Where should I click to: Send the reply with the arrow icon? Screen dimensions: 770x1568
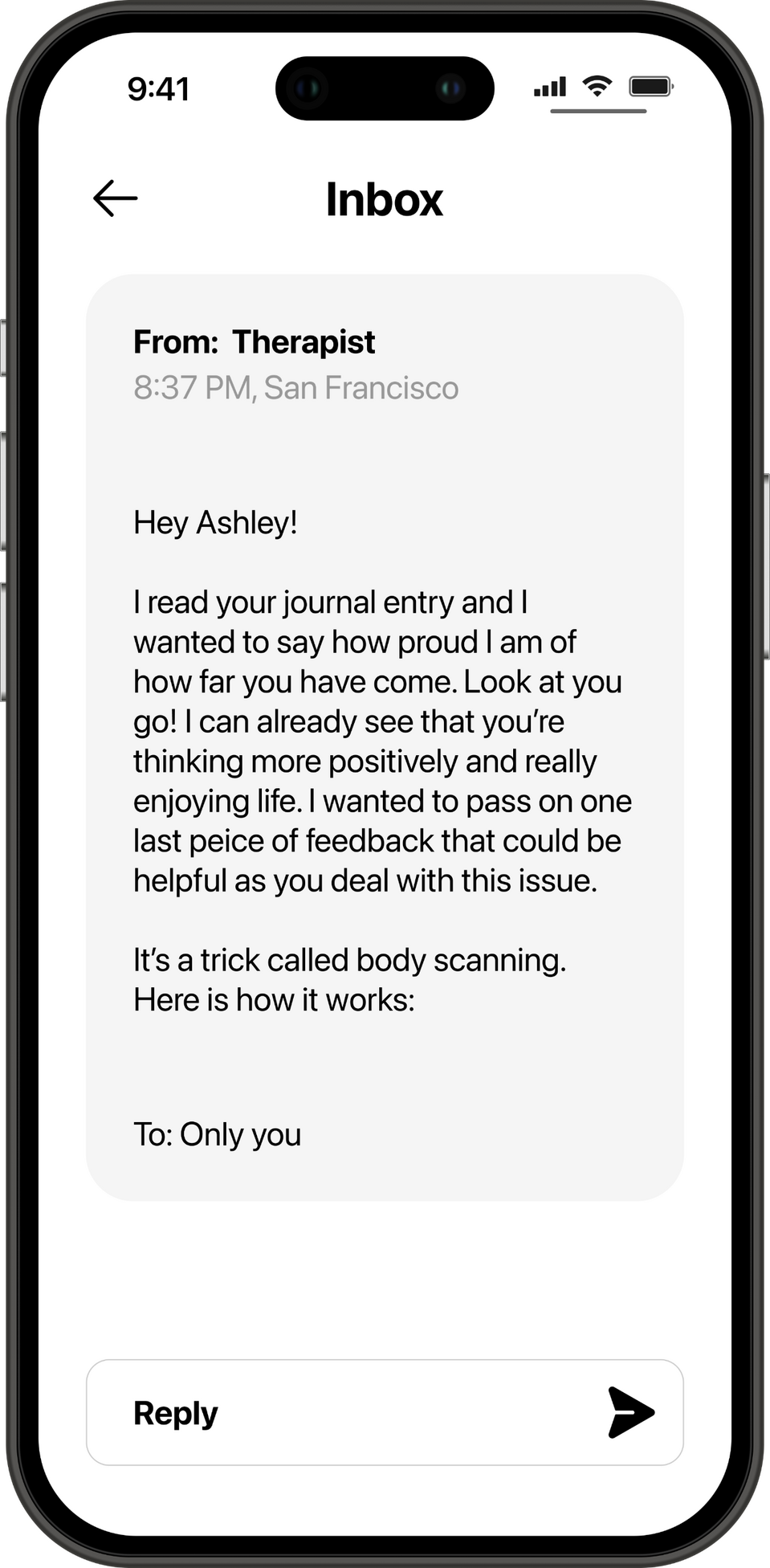click(630, 1412)
